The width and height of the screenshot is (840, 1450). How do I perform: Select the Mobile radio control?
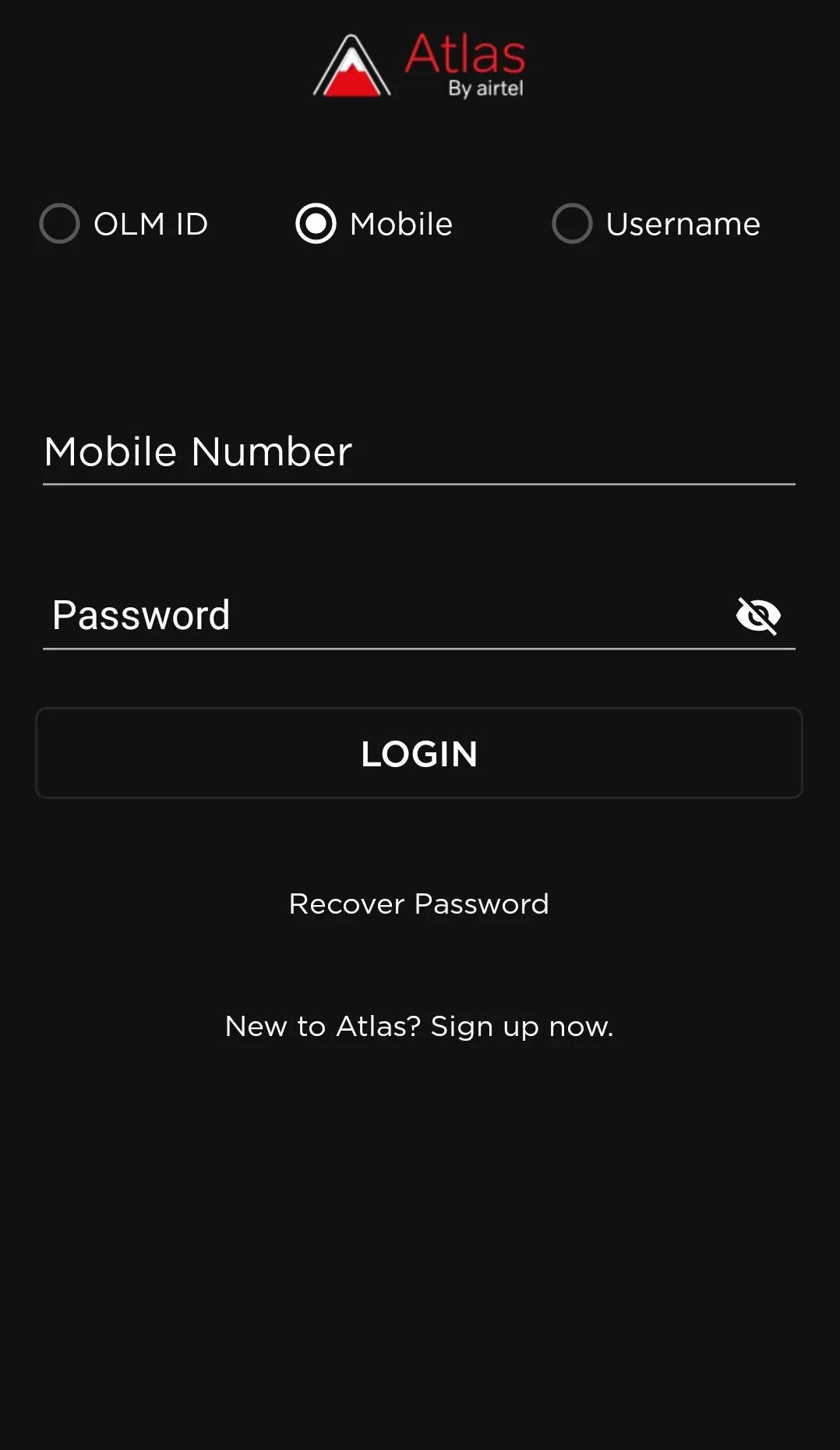[x=316, y=224]
